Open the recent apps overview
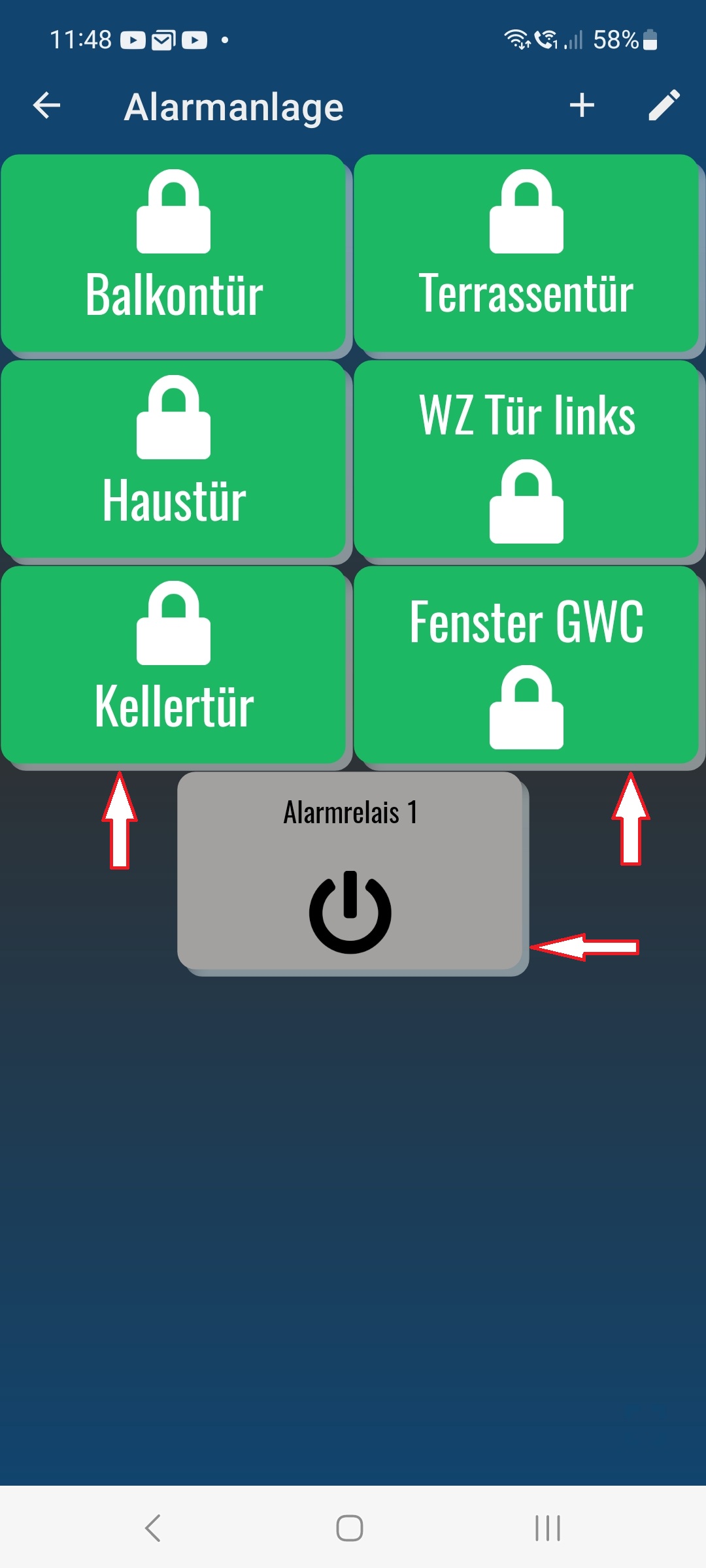The image size is (706, 1568). (x=548, y=1528)
